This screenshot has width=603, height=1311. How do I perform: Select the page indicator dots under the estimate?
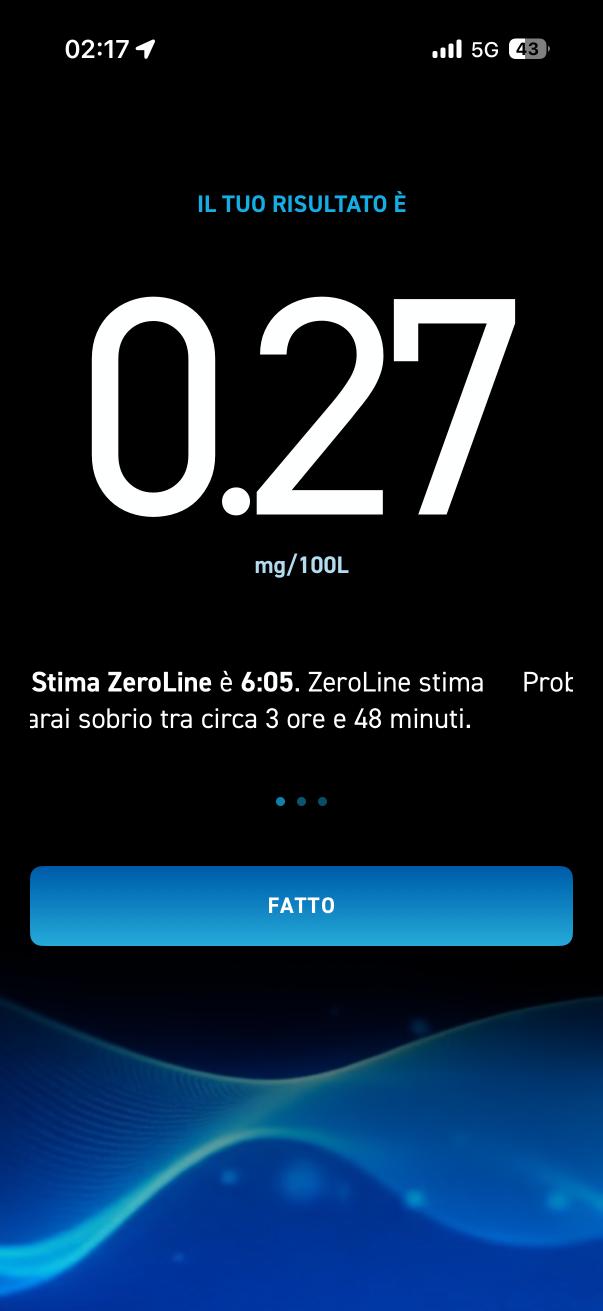tap(301, 801)
